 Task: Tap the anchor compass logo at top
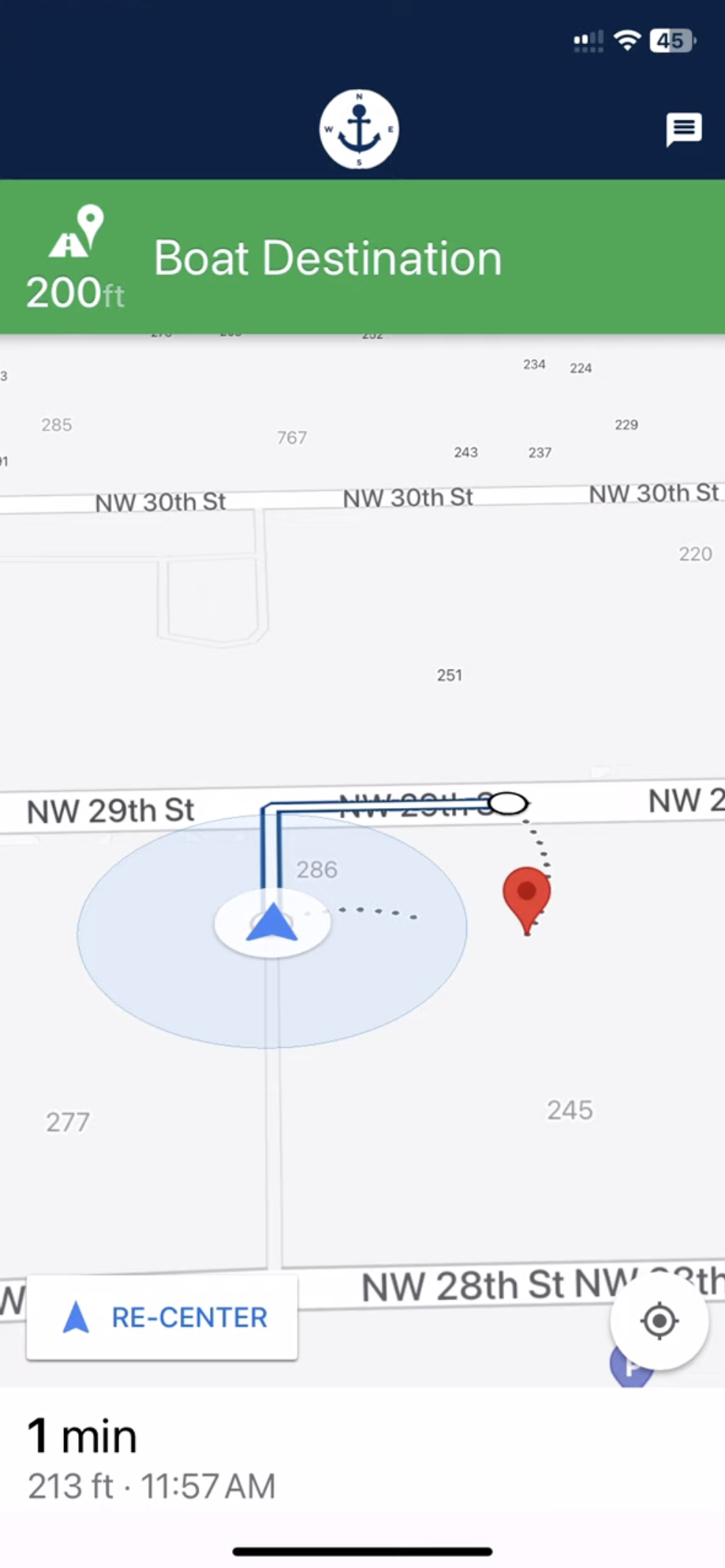tap(359, 129)
